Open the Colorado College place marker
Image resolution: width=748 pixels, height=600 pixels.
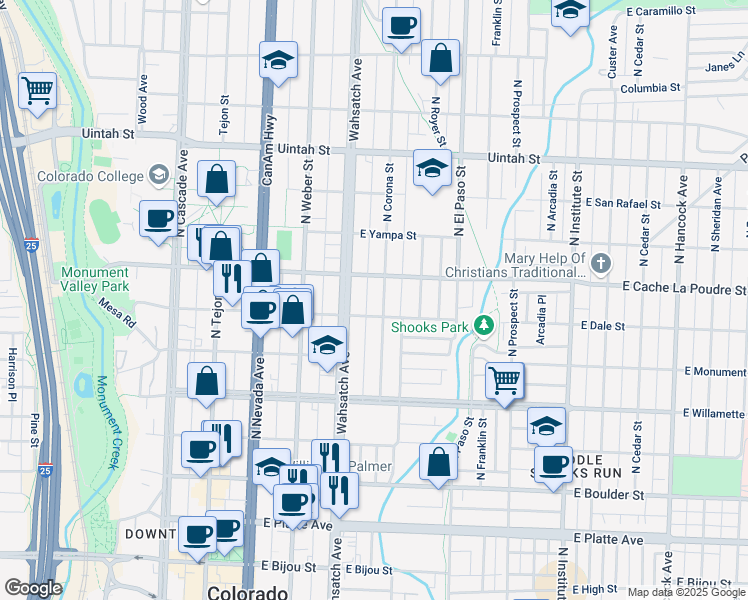(x=159, y=176)
